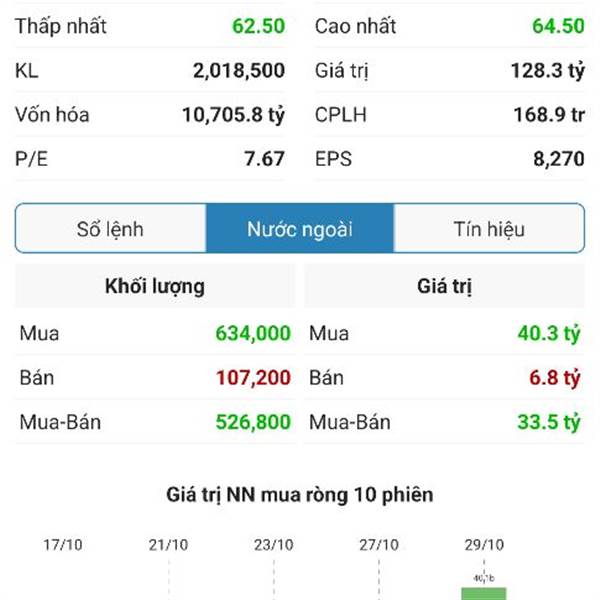This screenshot has height=600, width=600.
Task: Open the Tín hiệu tab
Action: point(489,229)
